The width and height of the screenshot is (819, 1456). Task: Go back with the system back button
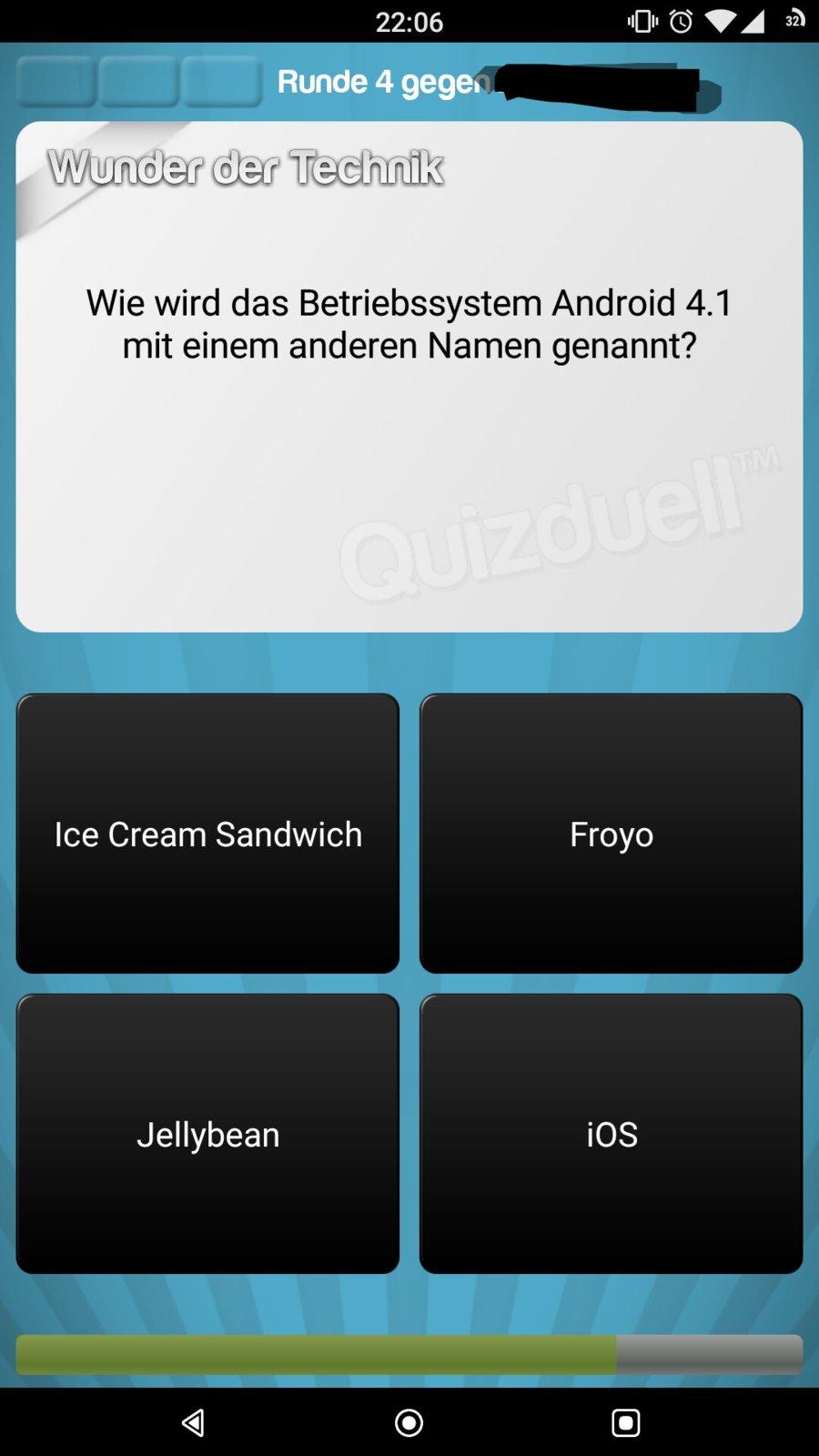(x=193, y=1422)
